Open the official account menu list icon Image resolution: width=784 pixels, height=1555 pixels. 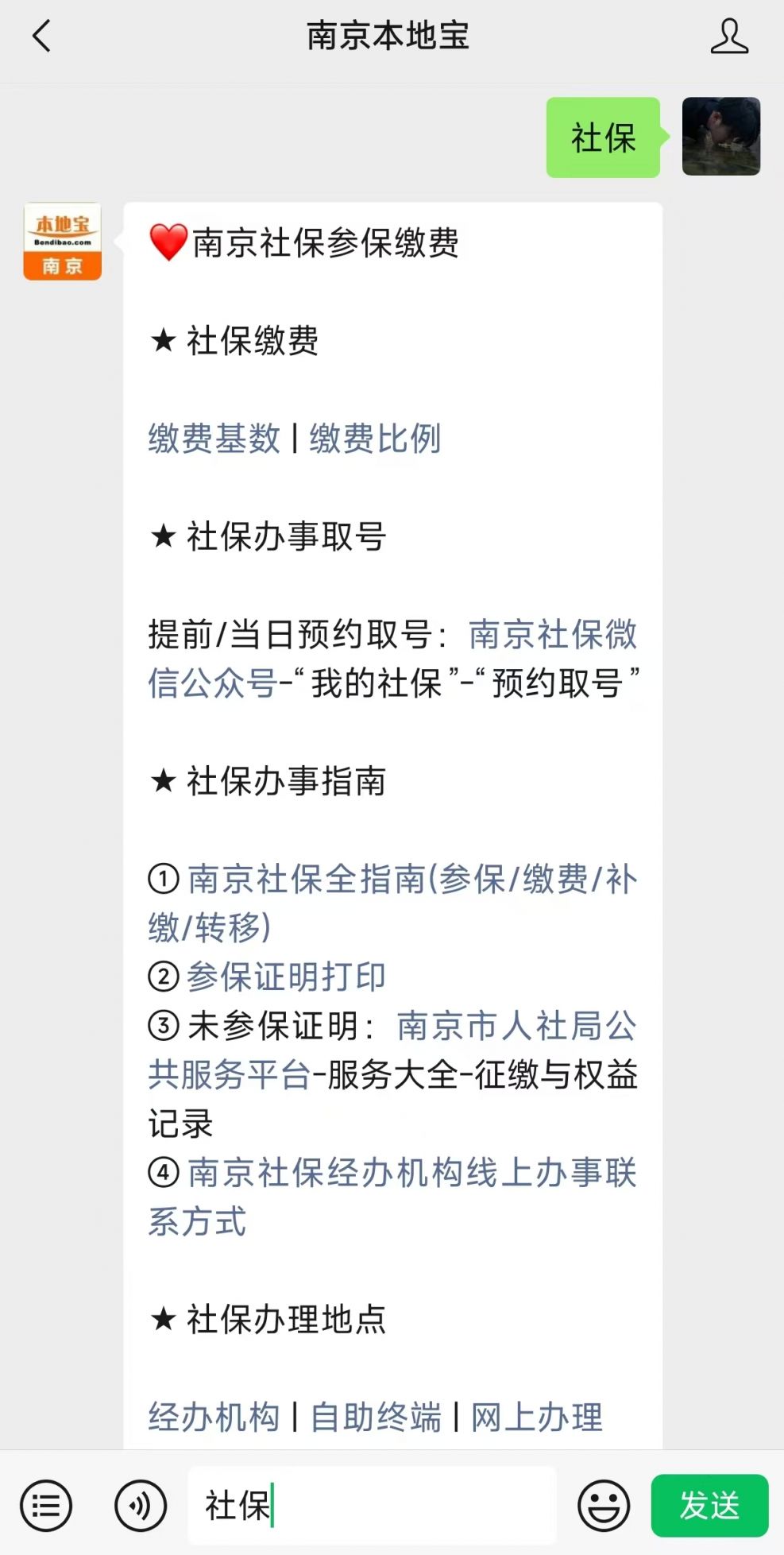tap(45, 1504)
